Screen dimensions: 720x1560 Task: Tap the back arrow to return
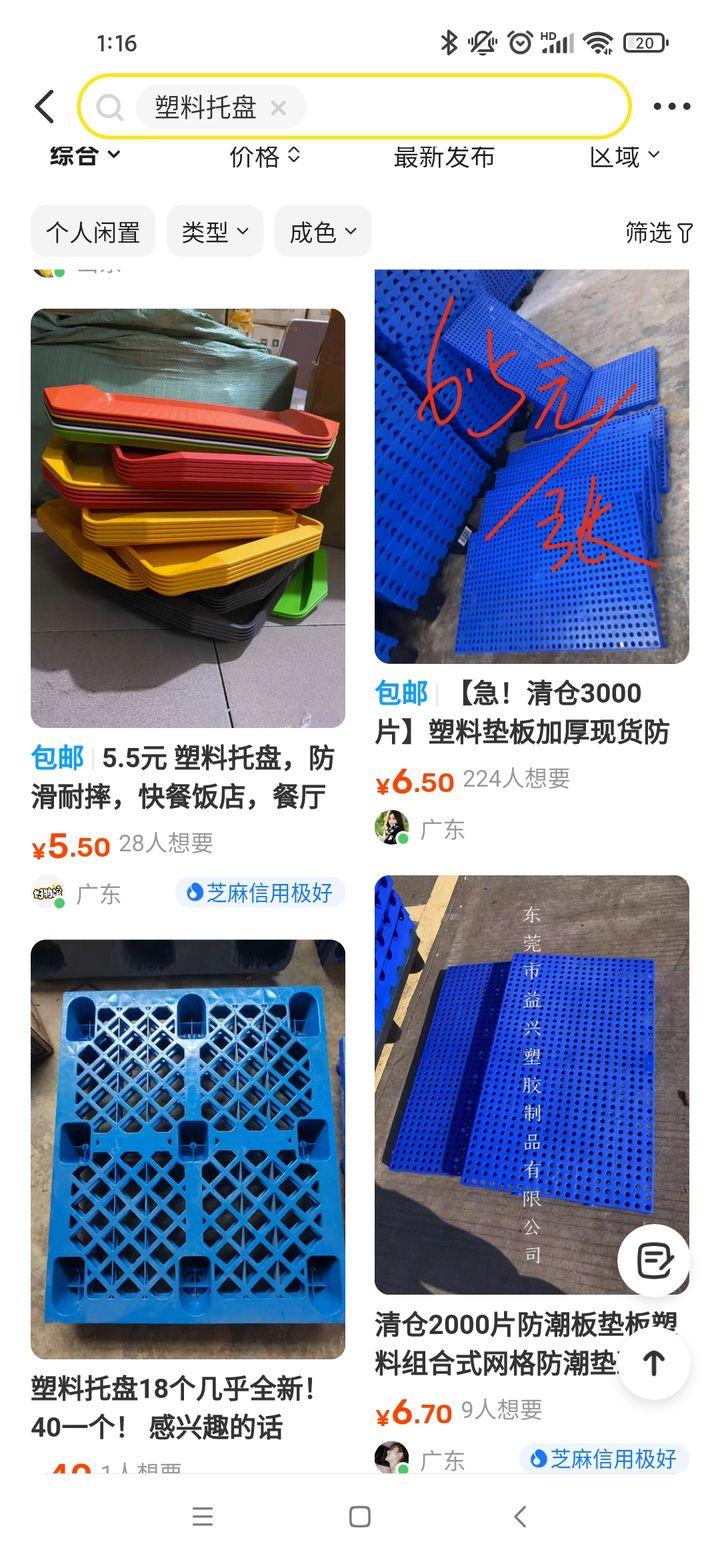point(44,106)
